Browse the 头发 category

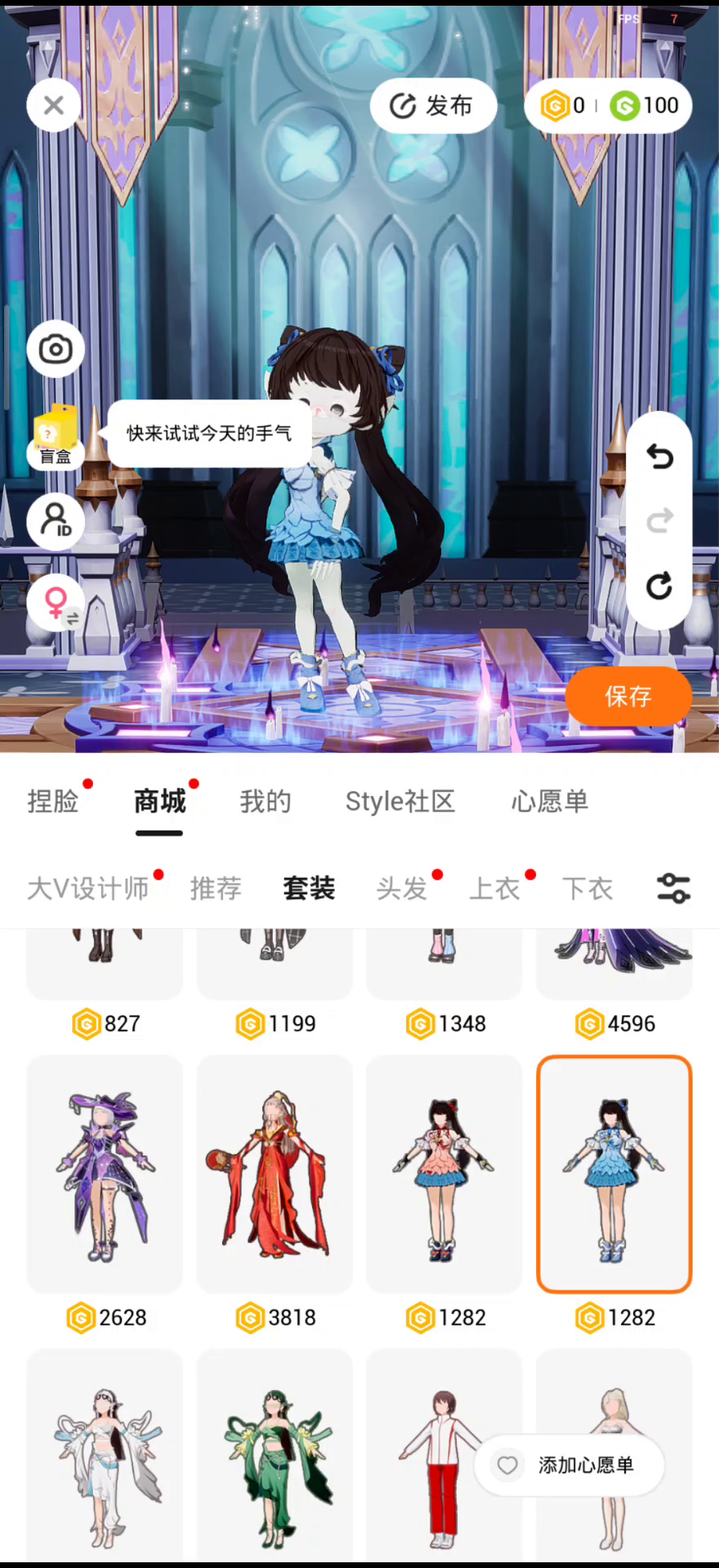402,889
